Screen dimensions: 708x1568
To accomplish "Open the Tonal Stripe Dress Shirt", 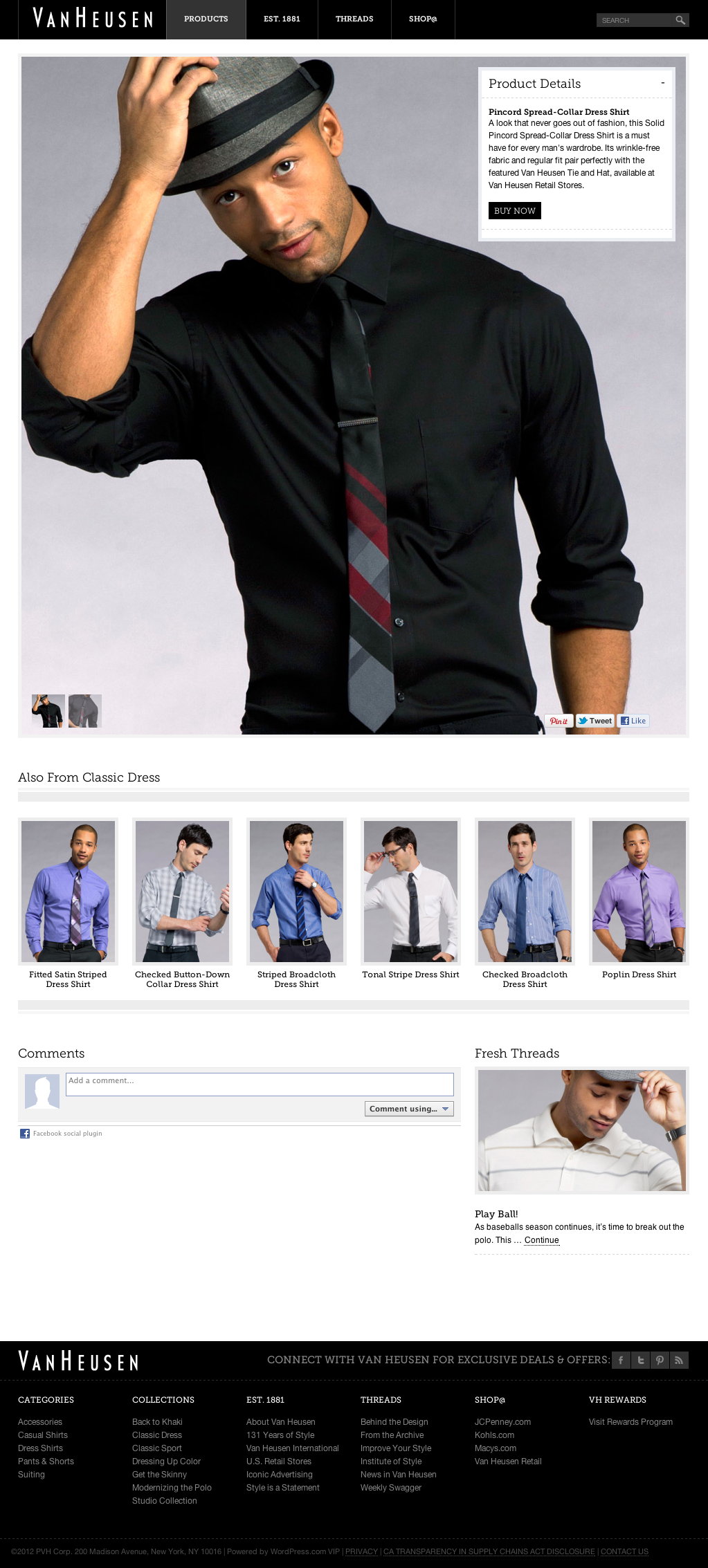I will coord(410,891).
